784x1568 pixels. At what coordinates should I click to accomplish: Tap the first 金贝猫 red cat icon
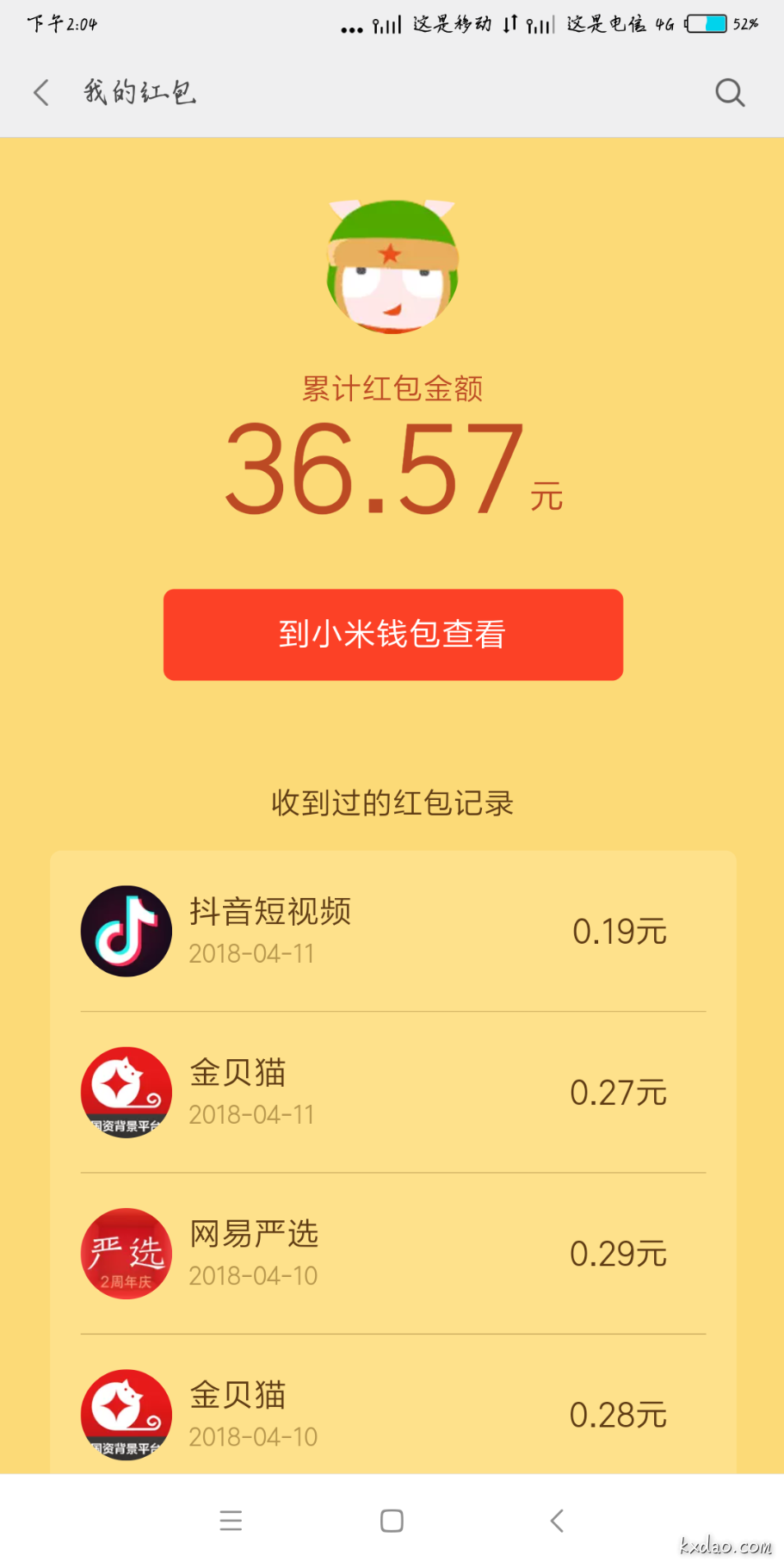click(126, 1092)
